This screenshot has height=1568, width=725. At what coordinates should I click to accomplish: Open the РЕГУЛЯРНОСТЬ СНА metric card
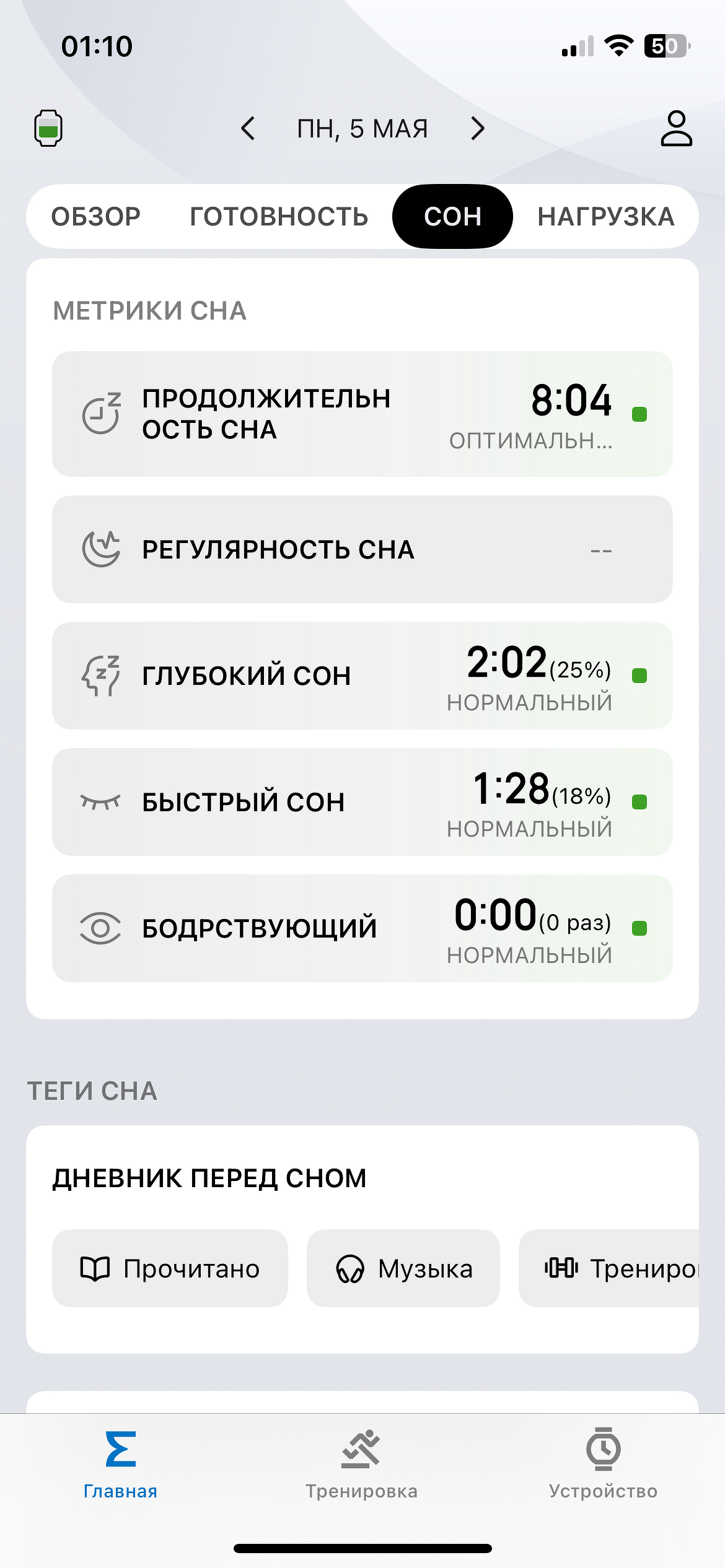(362, 549)
